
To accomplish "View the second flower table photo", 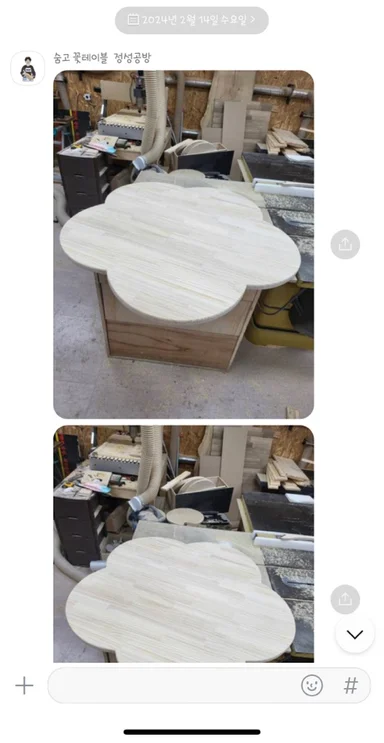I will point(183,544).
